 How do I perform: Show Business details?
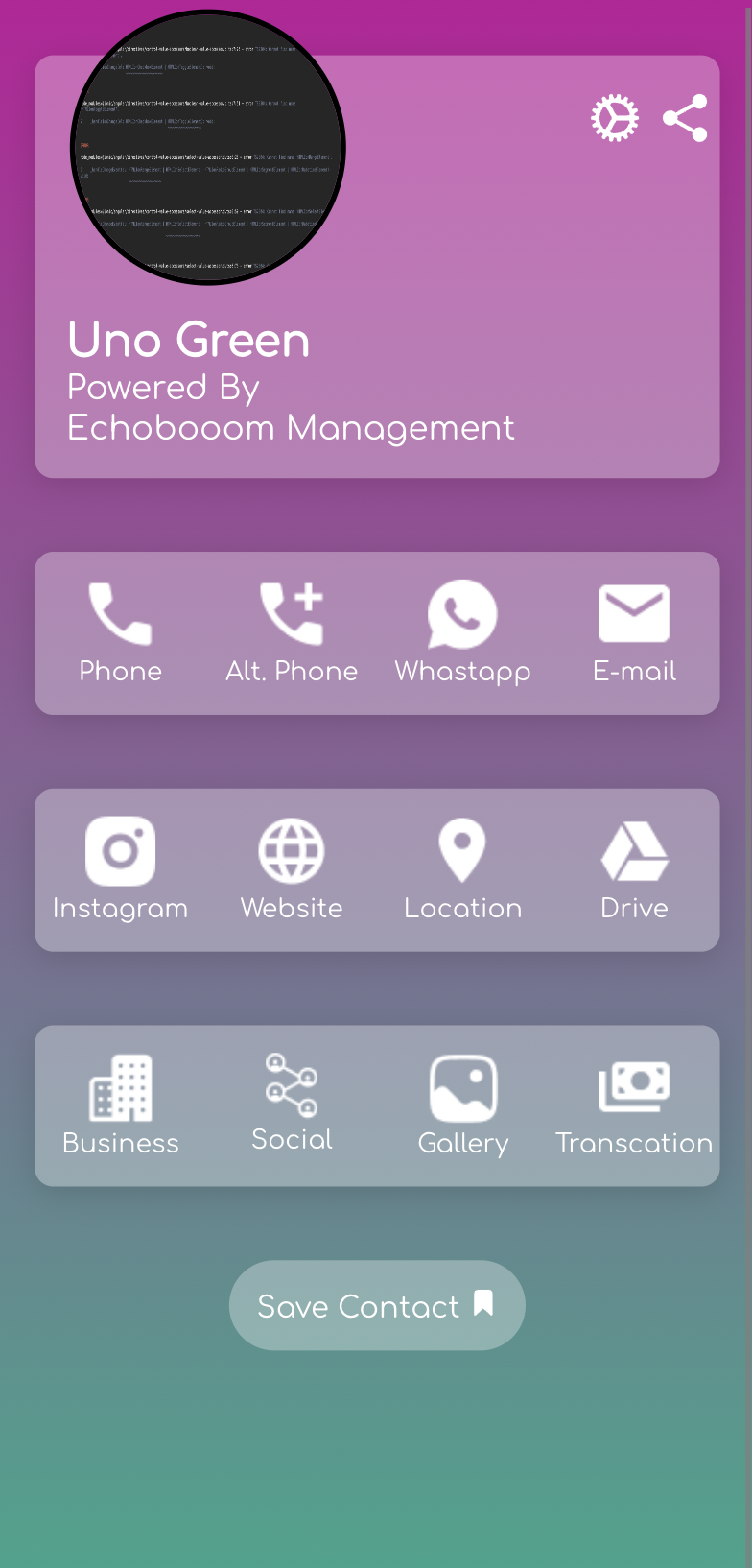point(121,1105)
